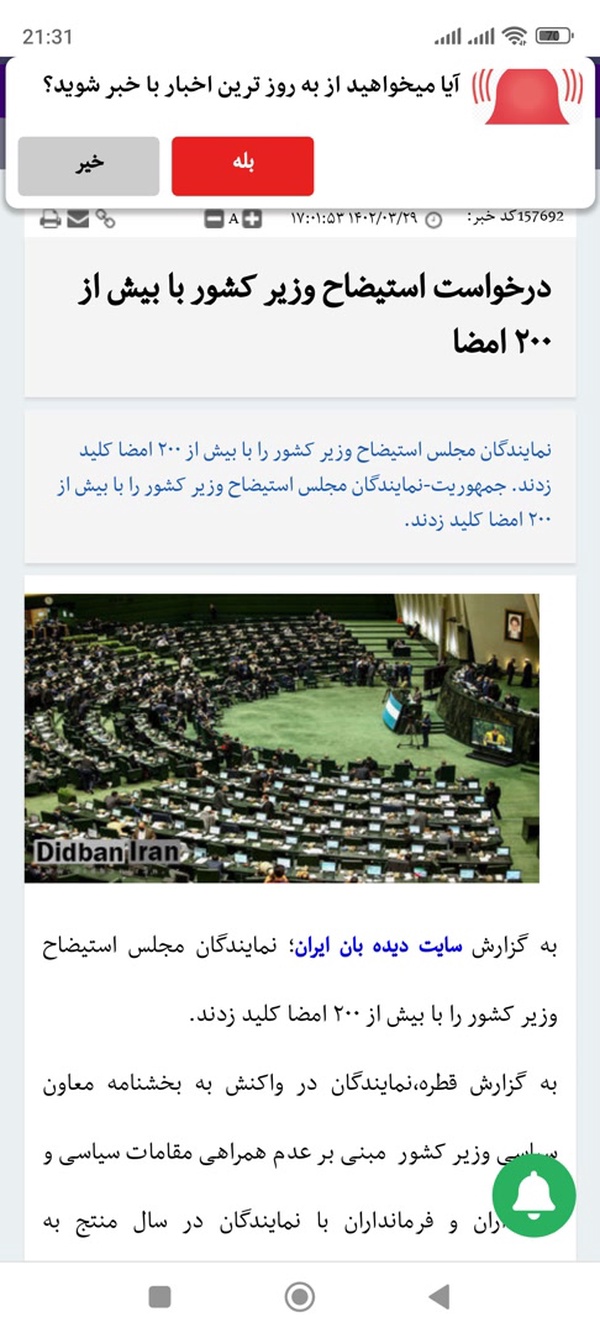Decrease the article font size
This screenshot has width=600, height=1333.
point(214,219)
